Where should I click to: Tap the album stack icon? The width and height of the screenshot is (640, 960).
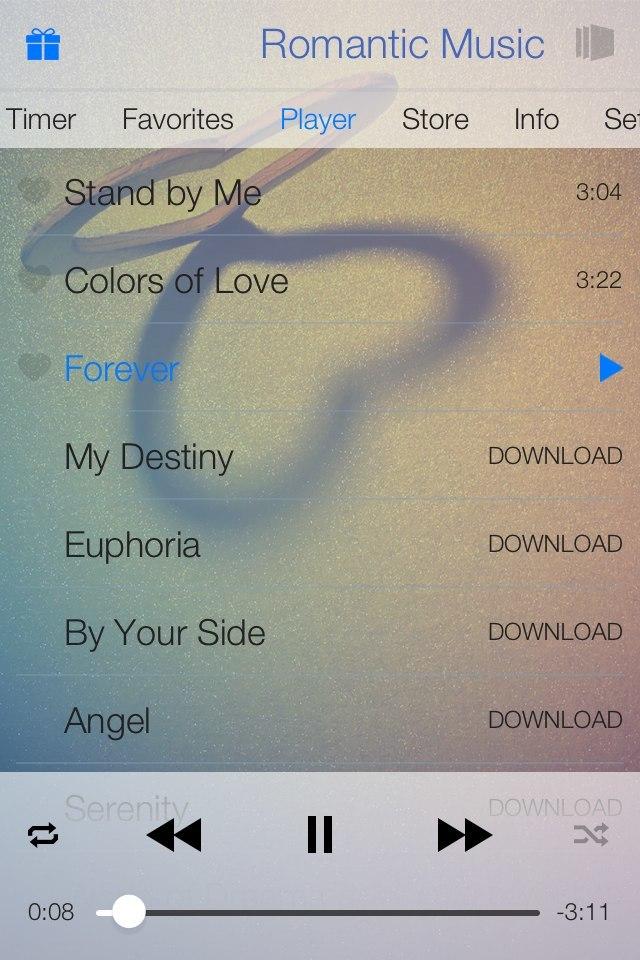tap(594, 44)
